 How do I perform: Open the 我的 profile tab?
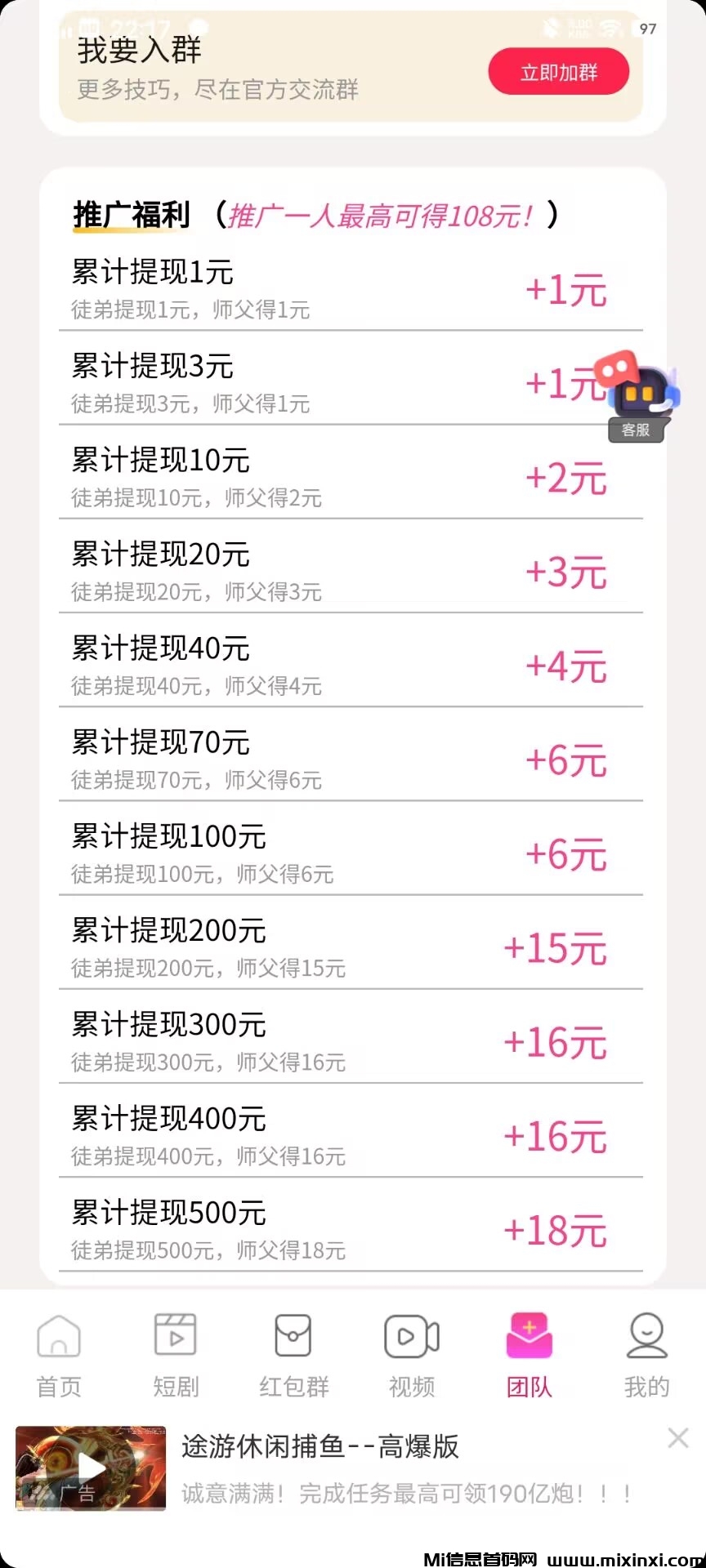646,1353
